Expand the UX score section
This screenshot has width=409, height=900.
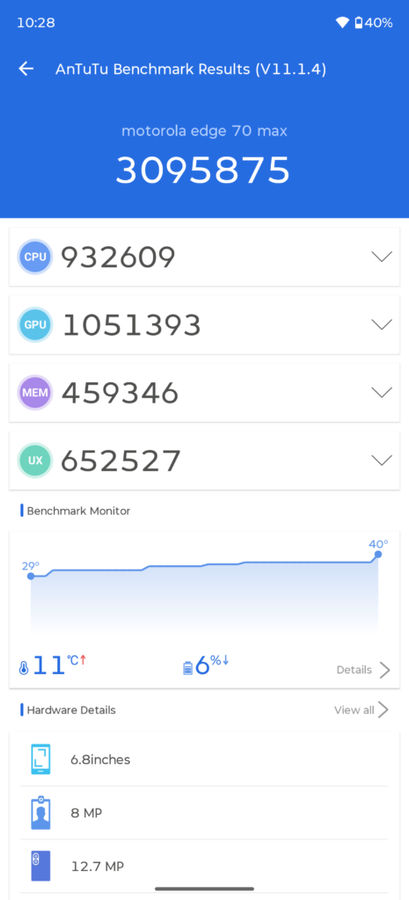pyautogui.click(x=204, y=460)
